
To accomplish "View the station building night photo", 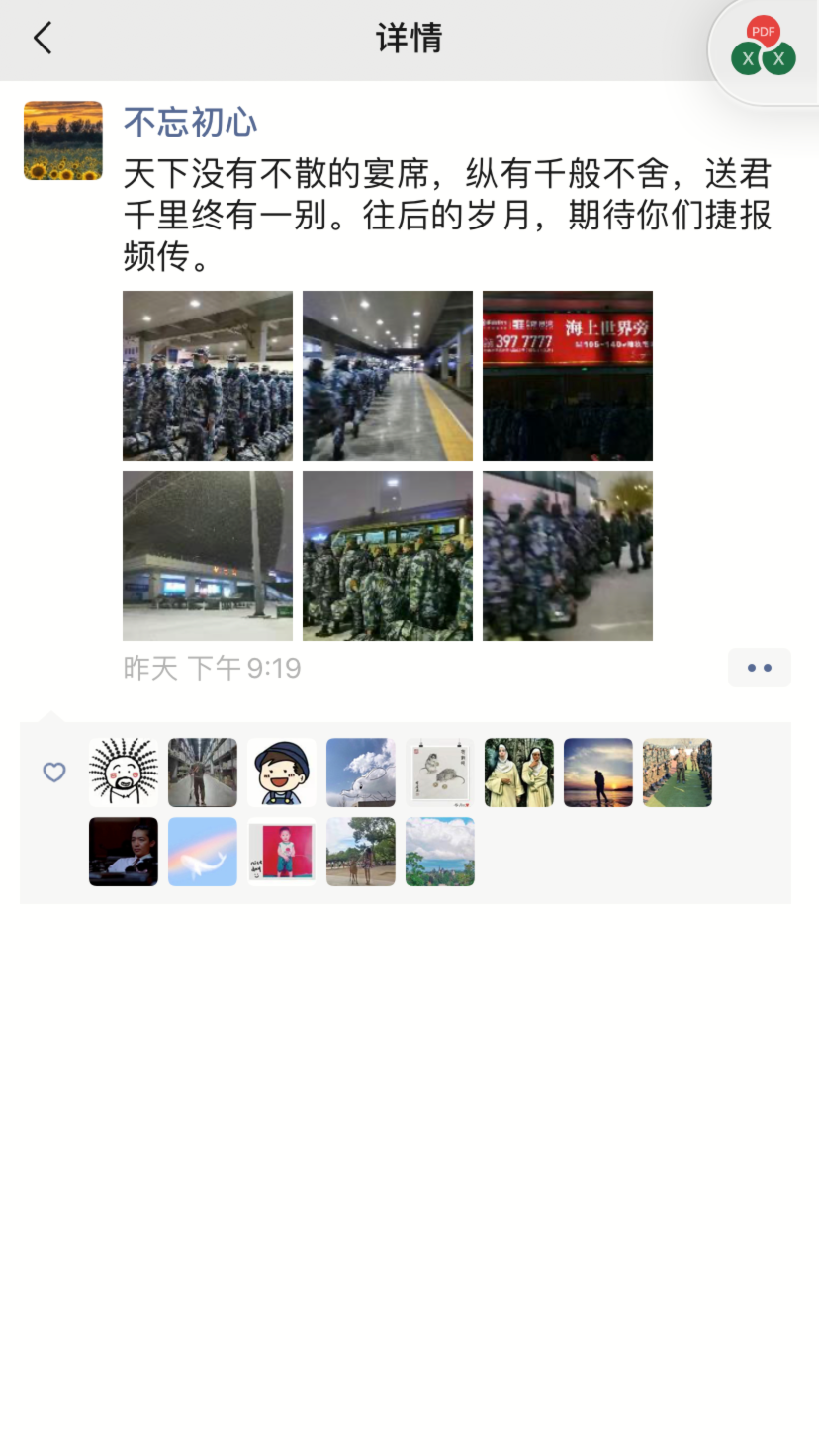I will (x=208, y=556).
